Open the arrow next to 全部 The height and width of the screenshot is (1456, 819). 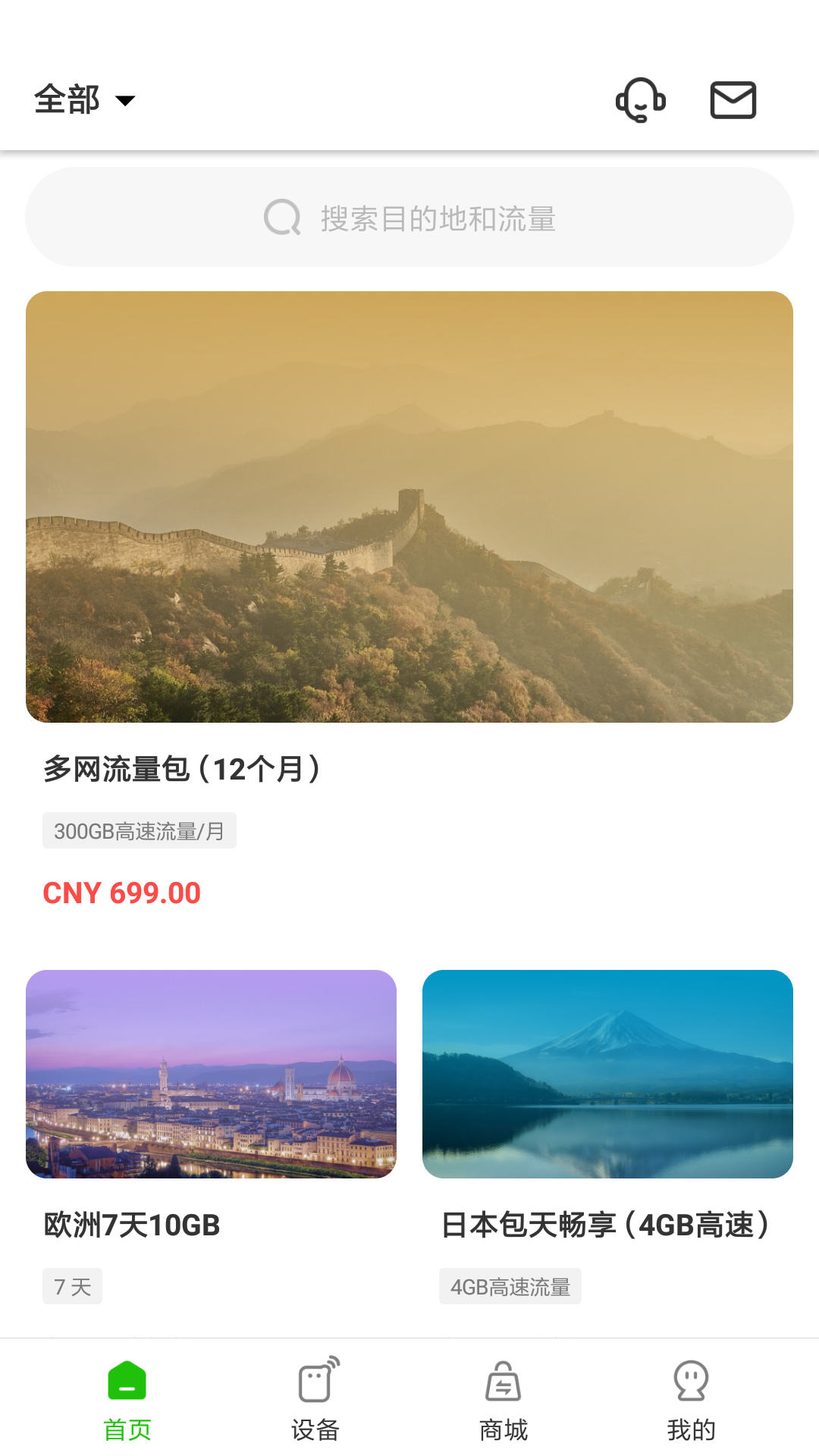point(124,100)
